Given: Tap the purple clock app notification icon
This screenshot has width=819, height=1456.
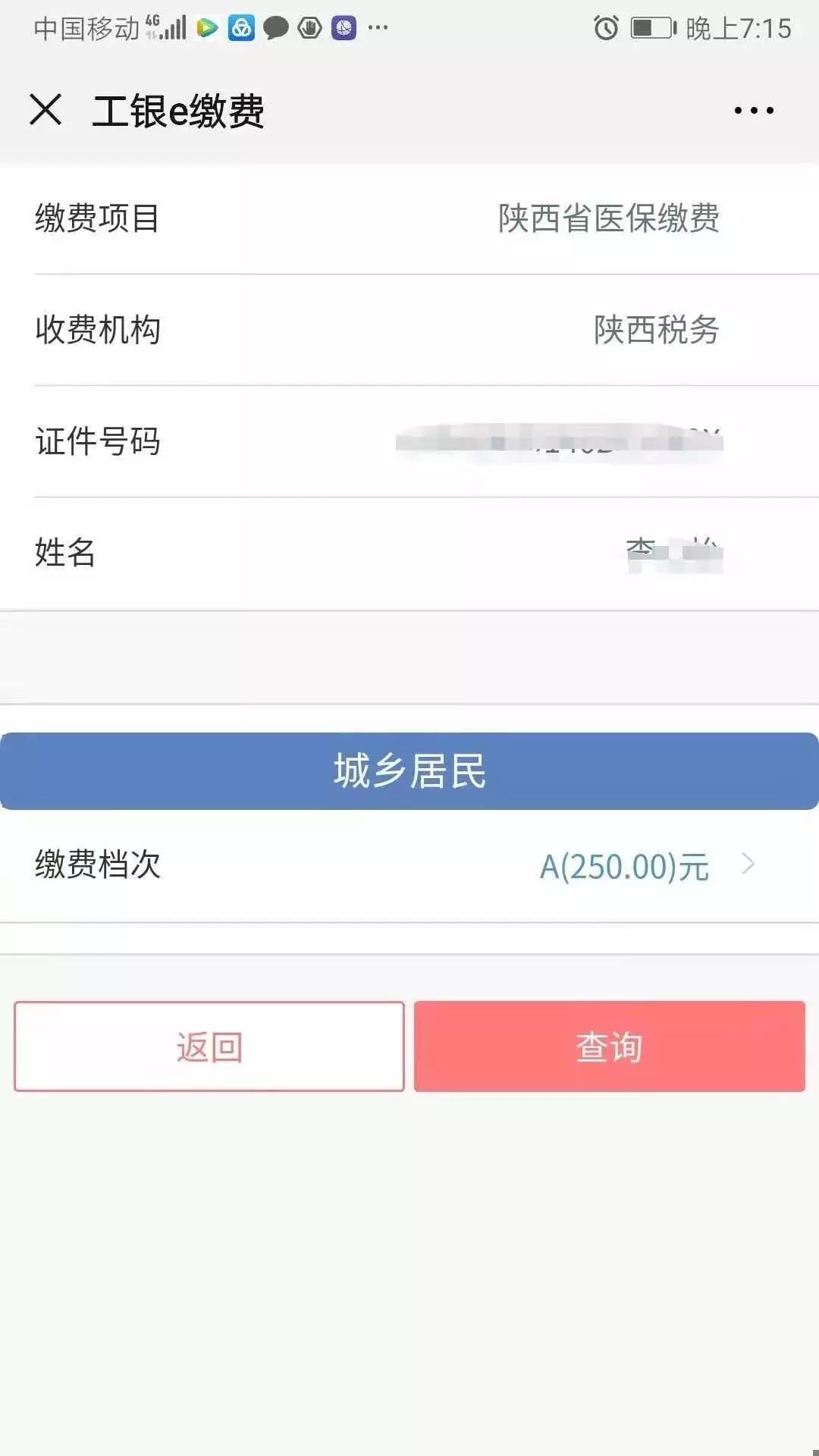Looking at the screenshot, I should [345, 29].
